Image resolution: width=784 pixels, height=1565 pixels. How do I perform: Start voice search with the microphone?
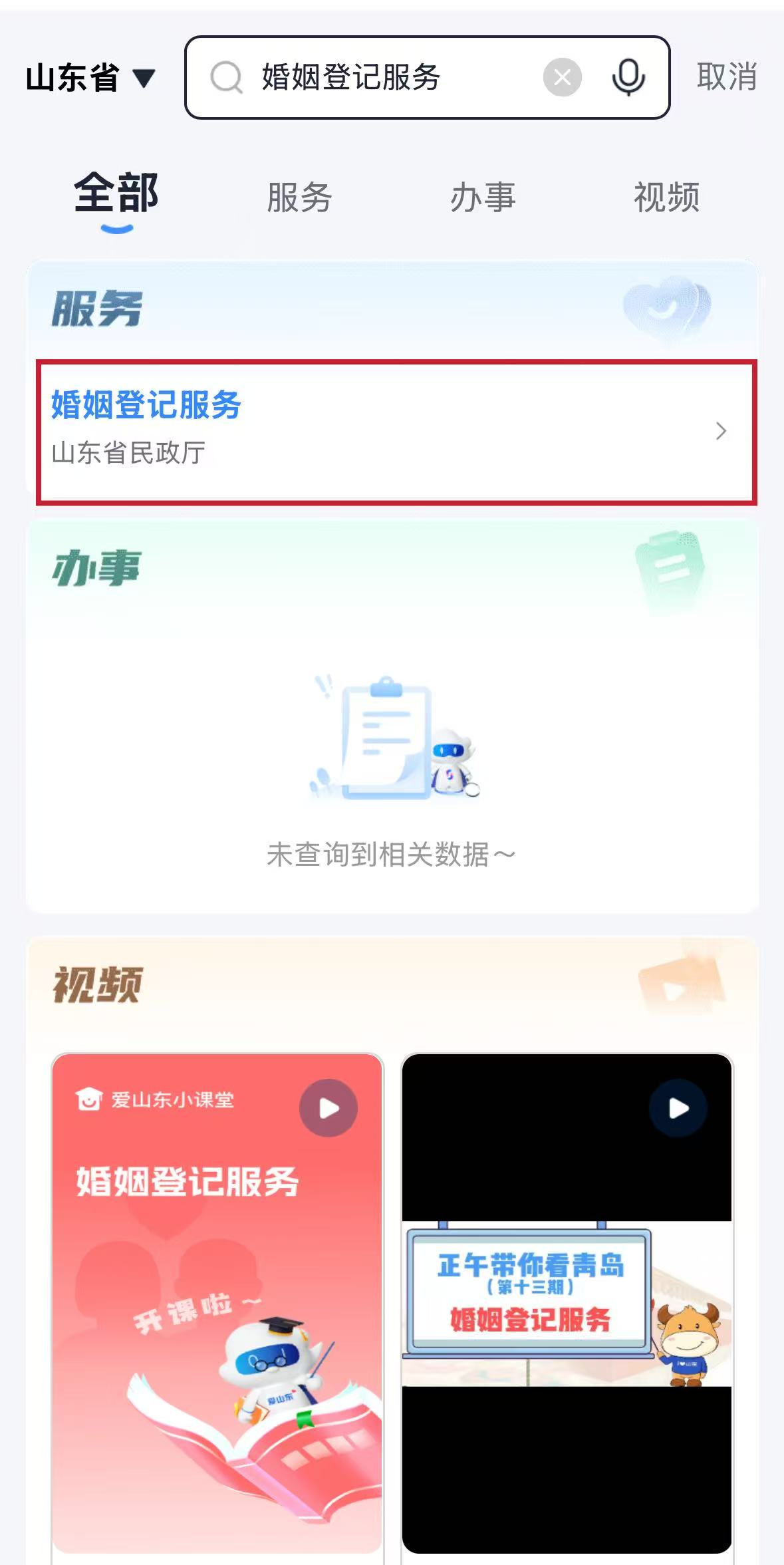pos(628,78)
